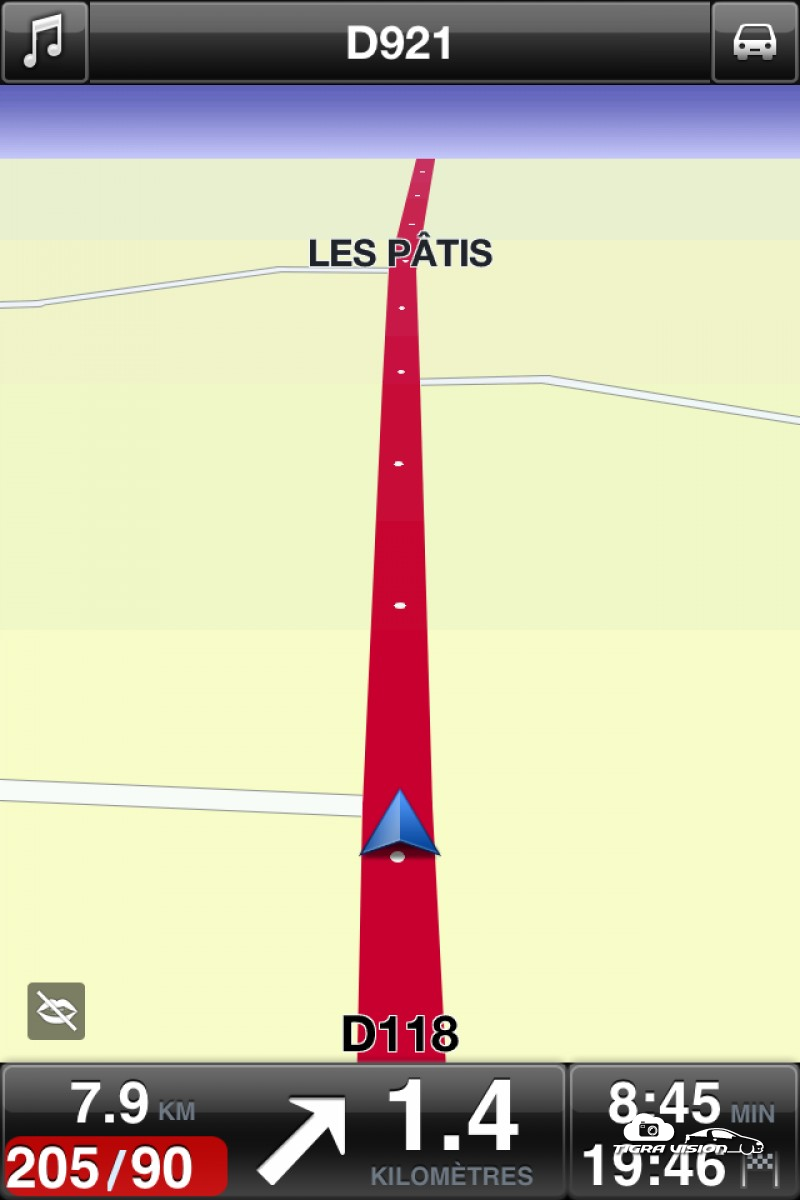This screenshot has height=1200, width=800.
Task: Tap the crossed-out eye icon on the map
Action: pyautogui.click(x=56, y=1011)
